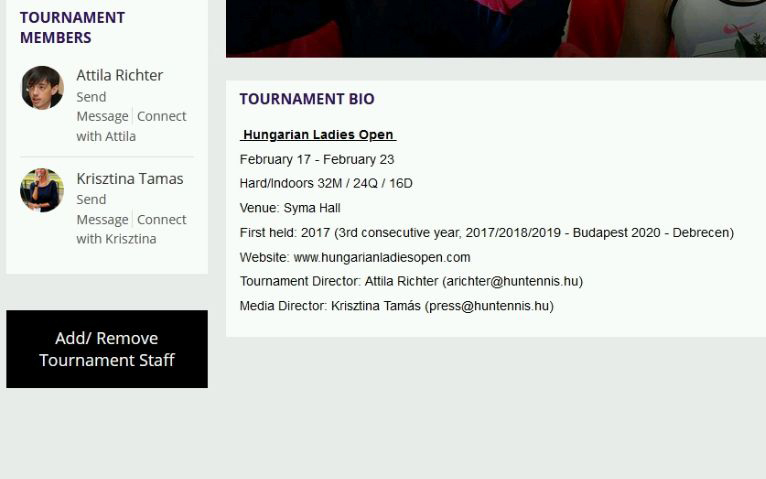Open the Hungarian Ladies Open link

[x=318, y=135]
